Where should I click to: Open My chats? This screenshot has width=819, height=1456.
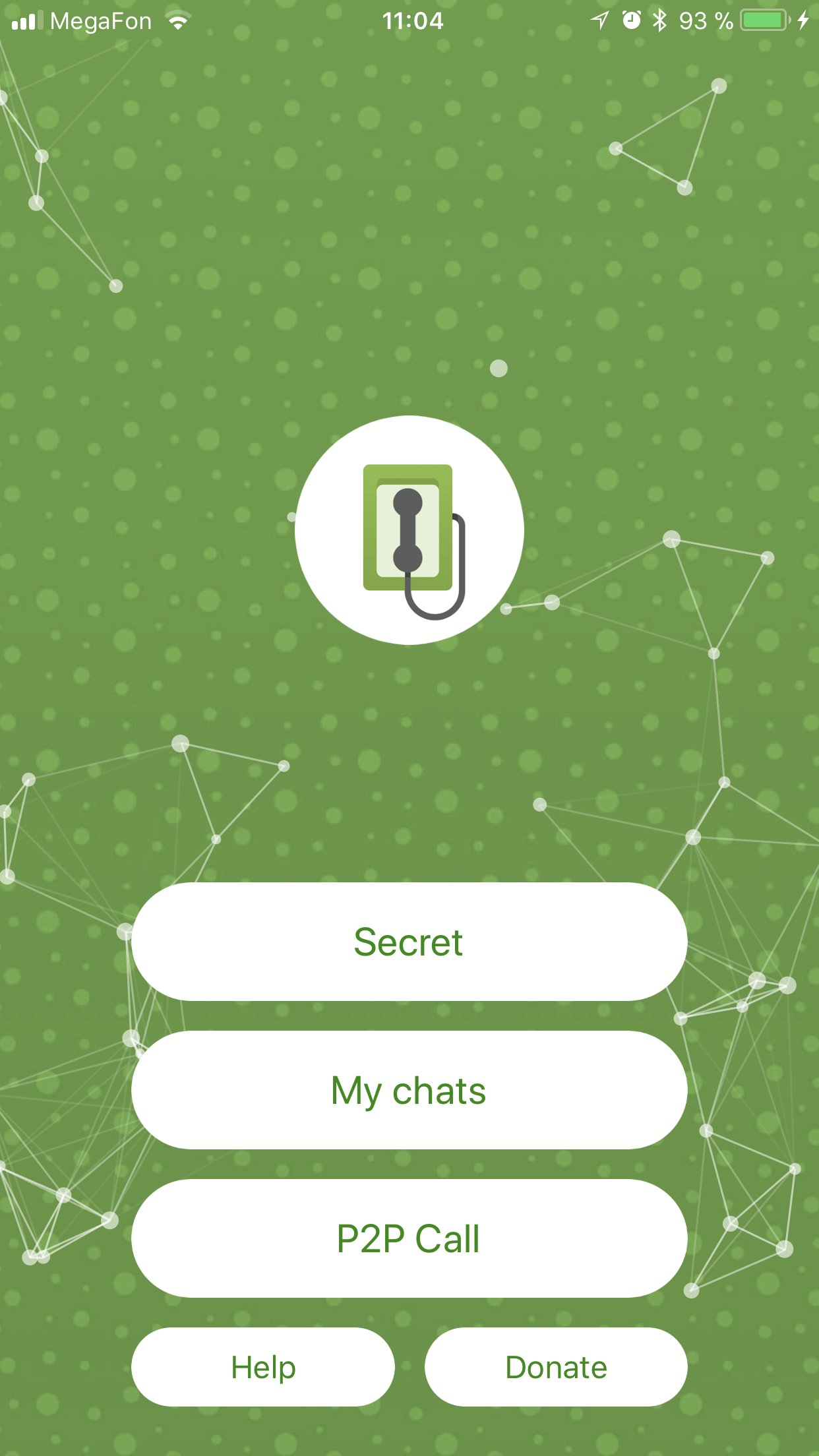409,1090
